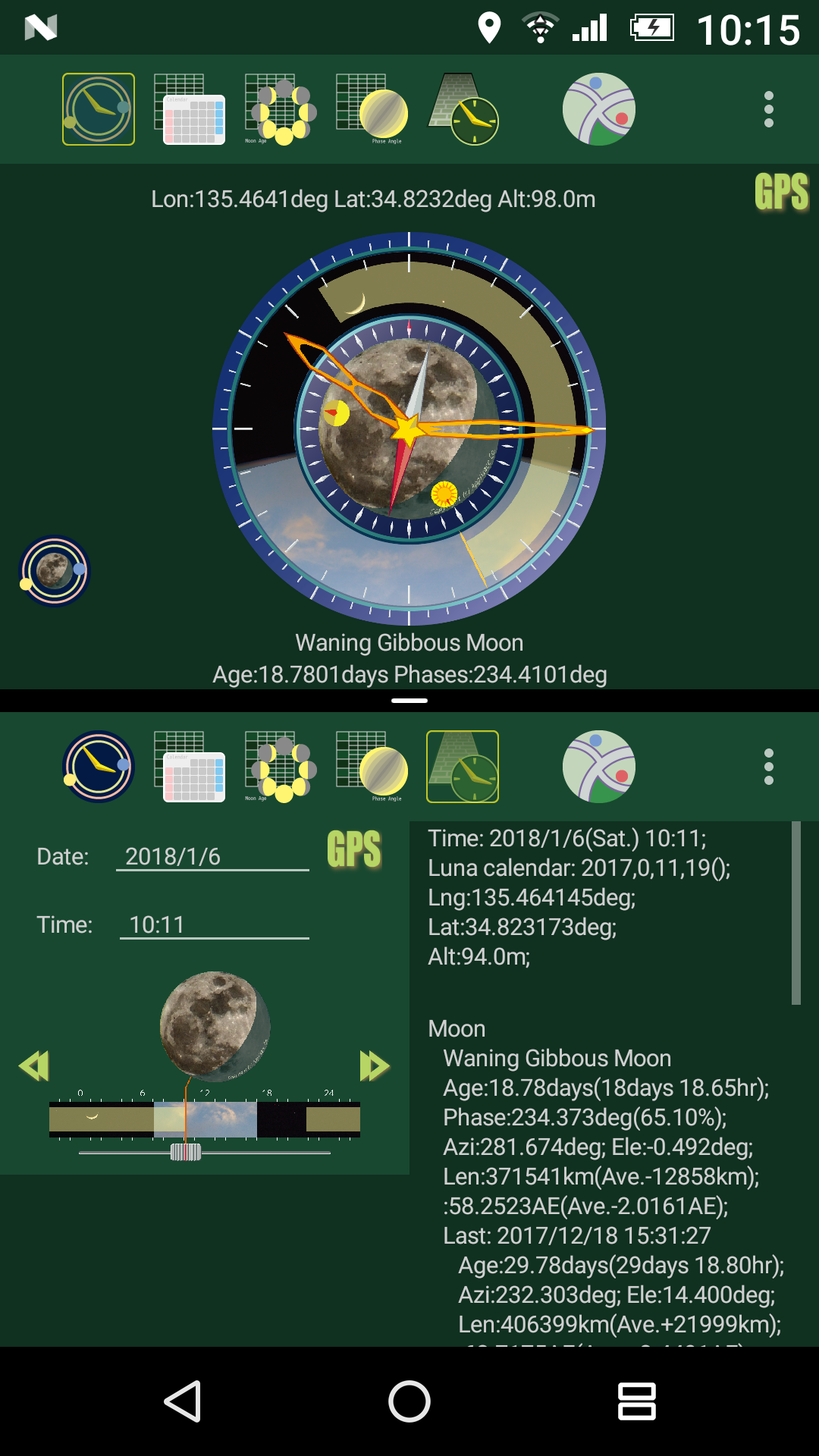The width and height of the screenshot is (819, 1456).
Task: Open Moon Age grid in bottom toolbar
Action: point(281,767)
